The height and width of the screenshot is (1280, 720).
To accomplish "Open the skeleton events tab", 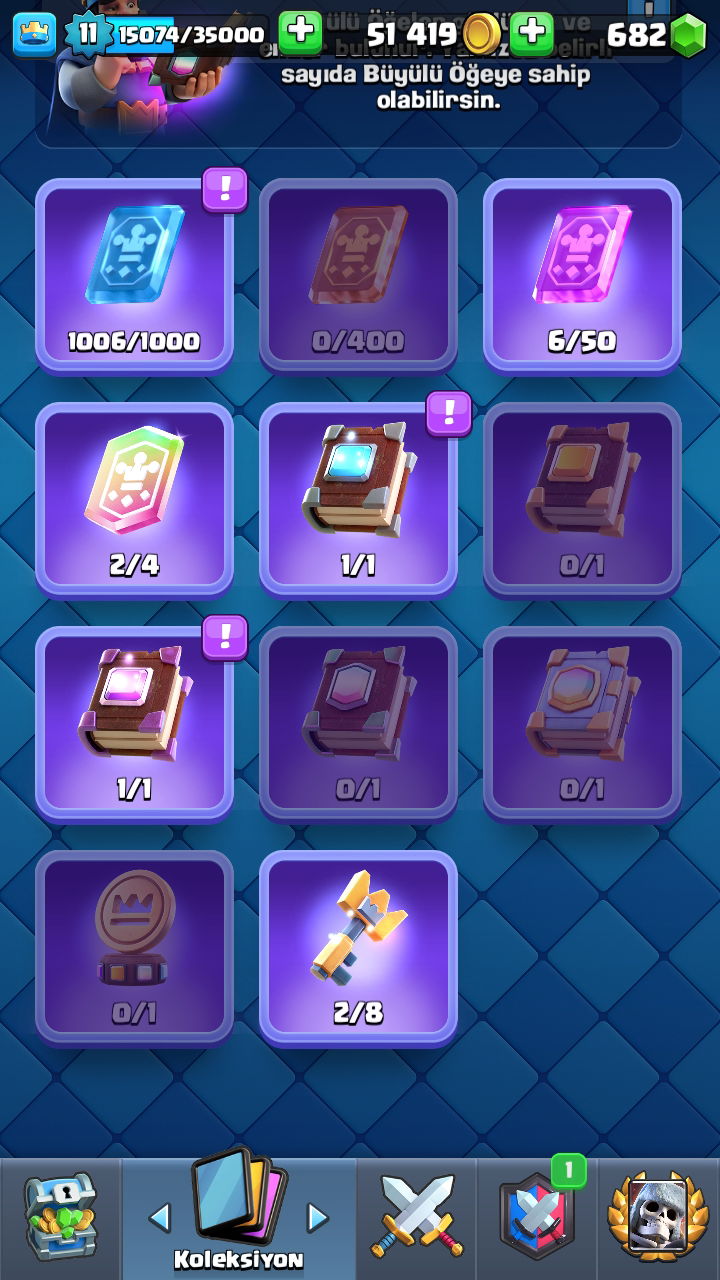I will click(x=658, y=1218).
